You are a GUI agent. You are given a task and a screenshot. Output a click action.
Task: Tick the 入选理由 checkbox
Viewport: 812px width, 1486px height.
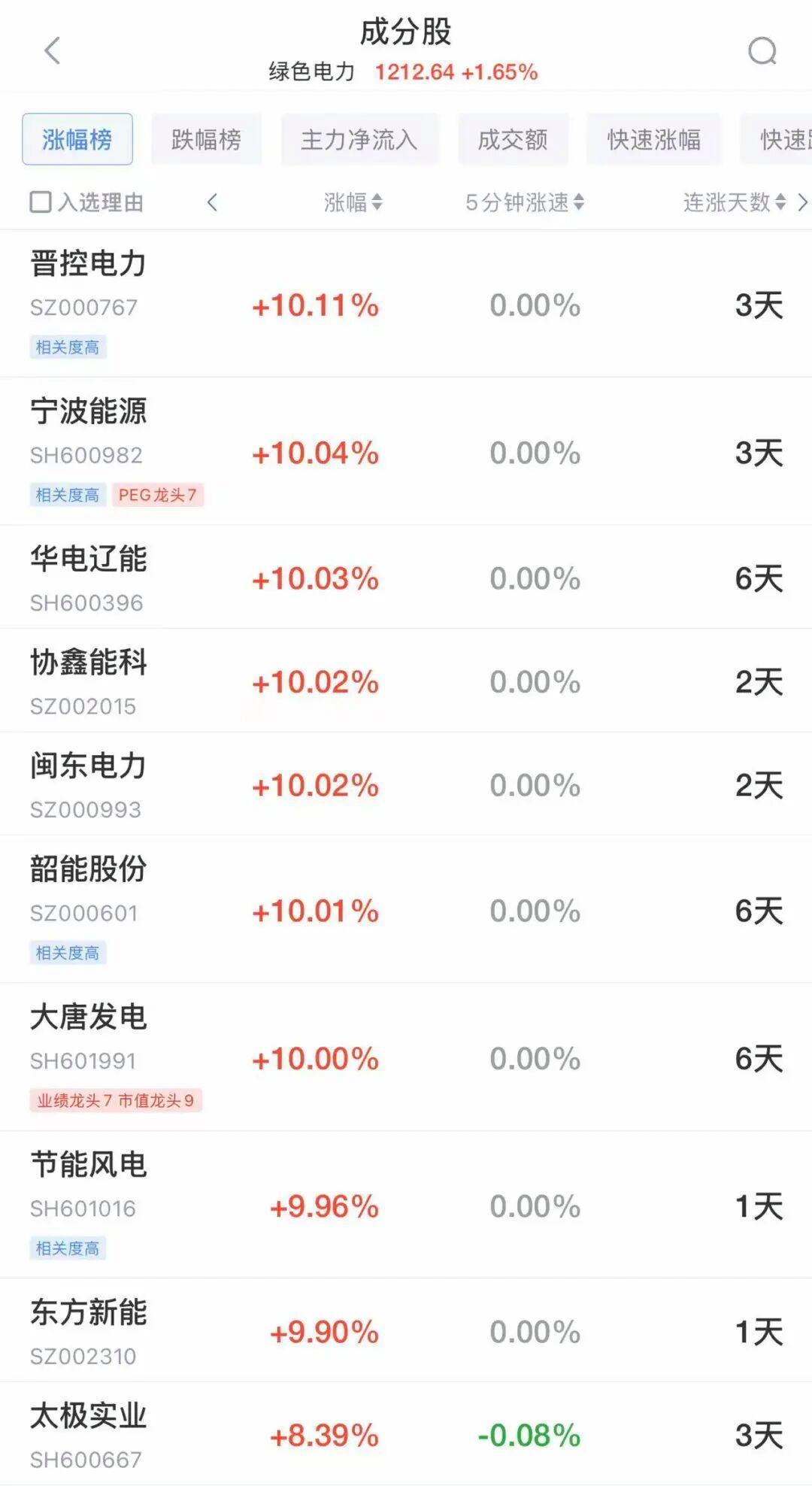[41, 202]
